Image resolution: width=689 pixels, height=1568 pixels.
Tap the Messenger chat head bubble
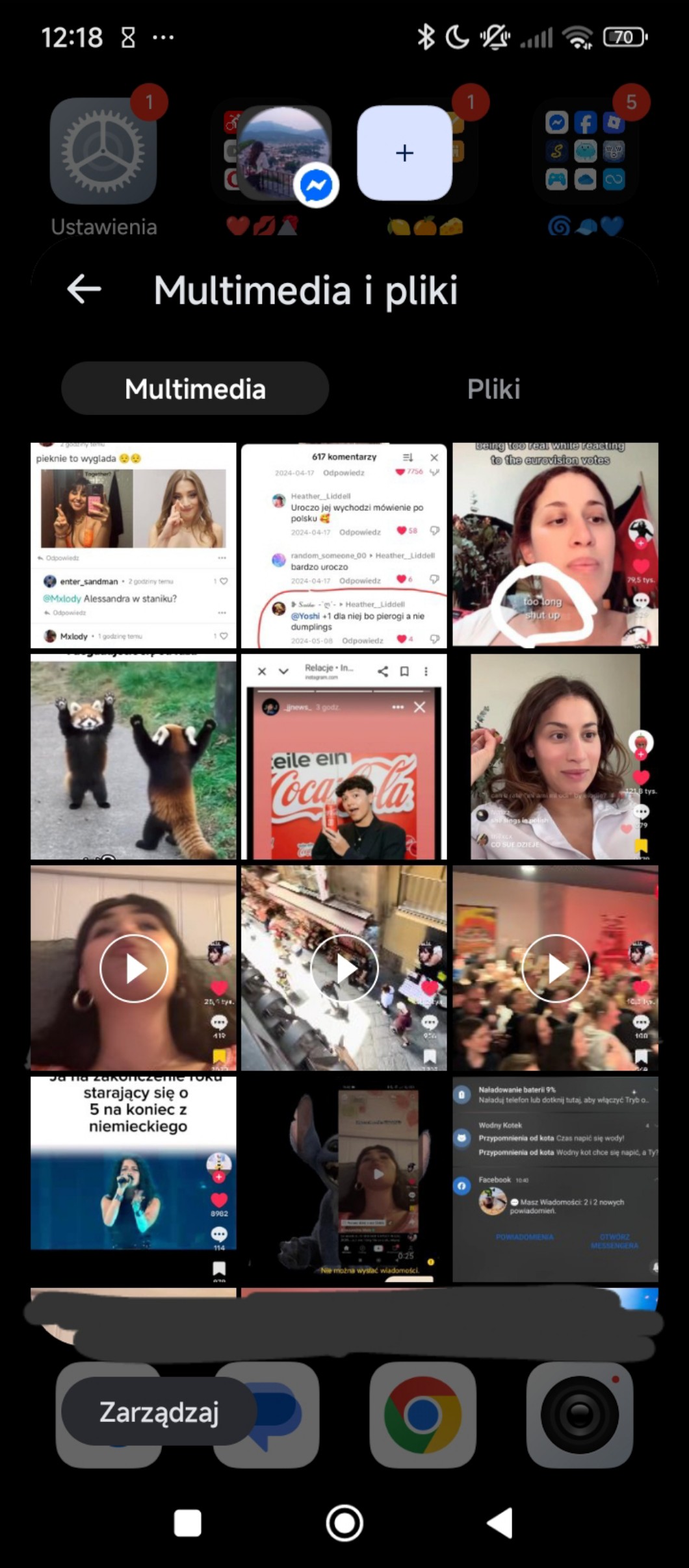coord(284,154)
